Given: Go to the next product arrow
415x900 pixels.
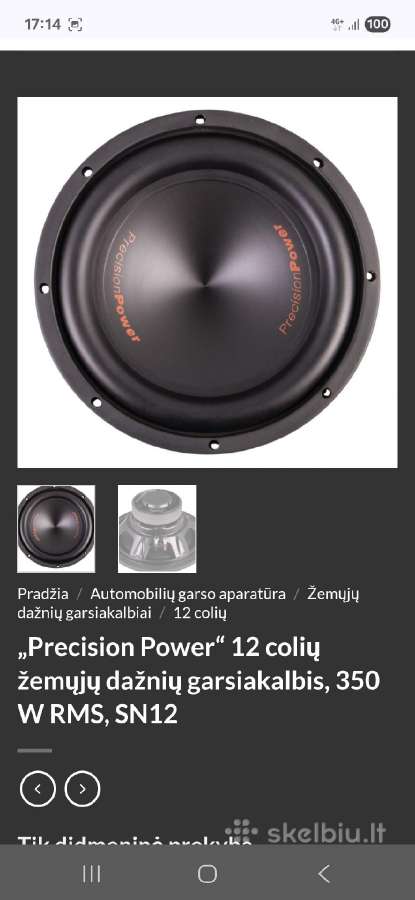Looking at the screenshot, I should 82,789.
